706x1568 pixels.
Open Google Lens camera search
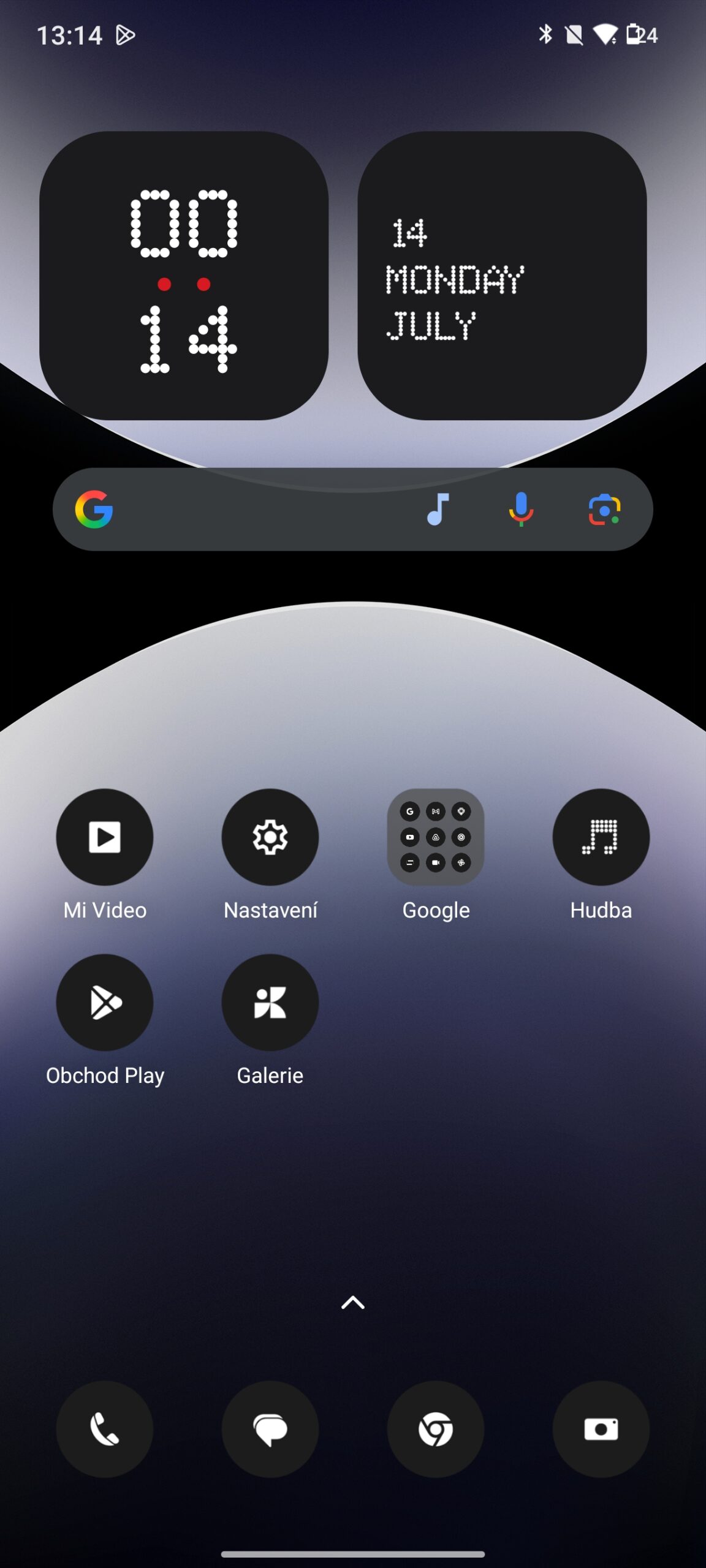click(605, 509)
